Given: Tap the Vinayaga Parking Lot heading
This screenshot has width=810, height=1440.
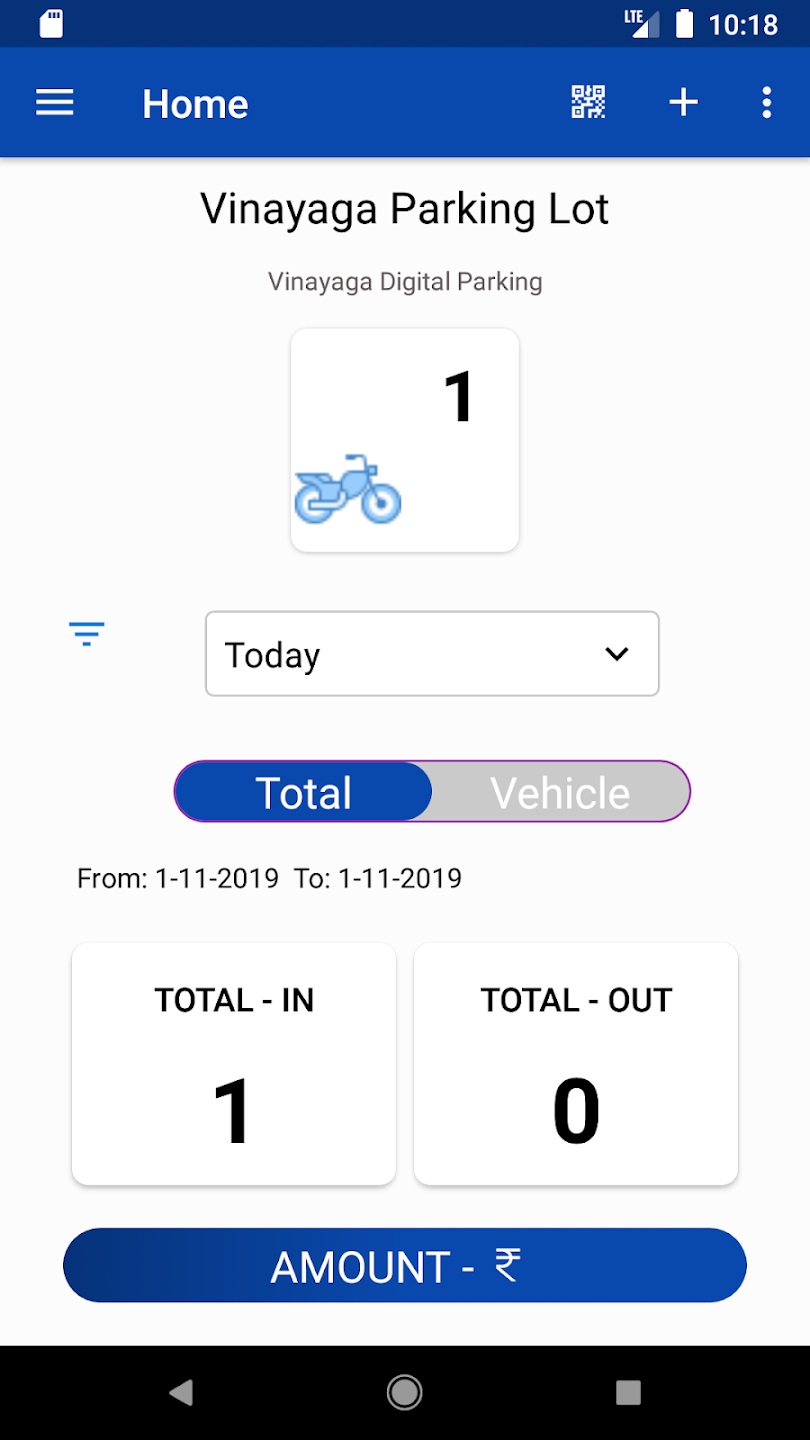Looking at the screenshot, I should pyautogui.click(x=405, y=209).
